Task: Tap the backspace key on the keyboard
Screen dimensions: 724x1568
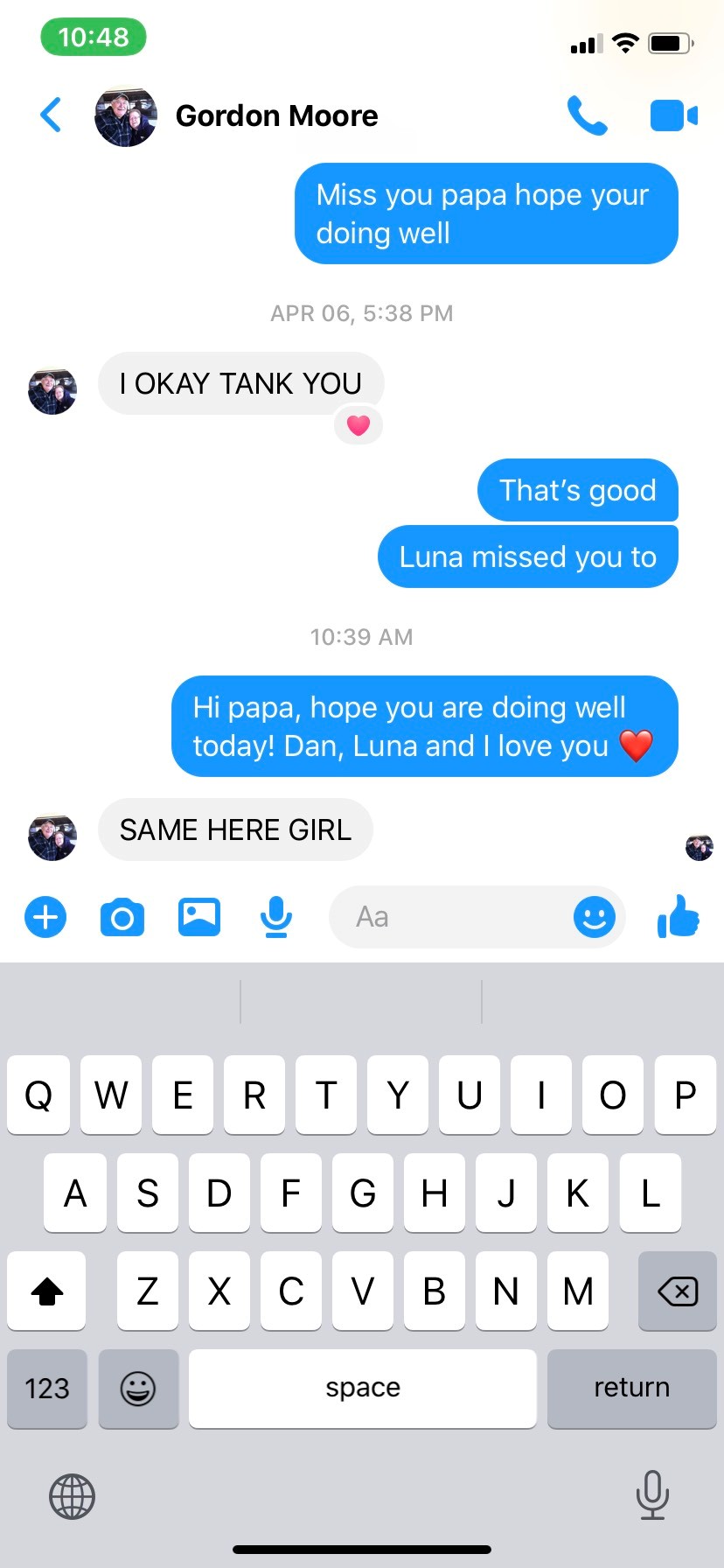Action: click(677, 1291)
